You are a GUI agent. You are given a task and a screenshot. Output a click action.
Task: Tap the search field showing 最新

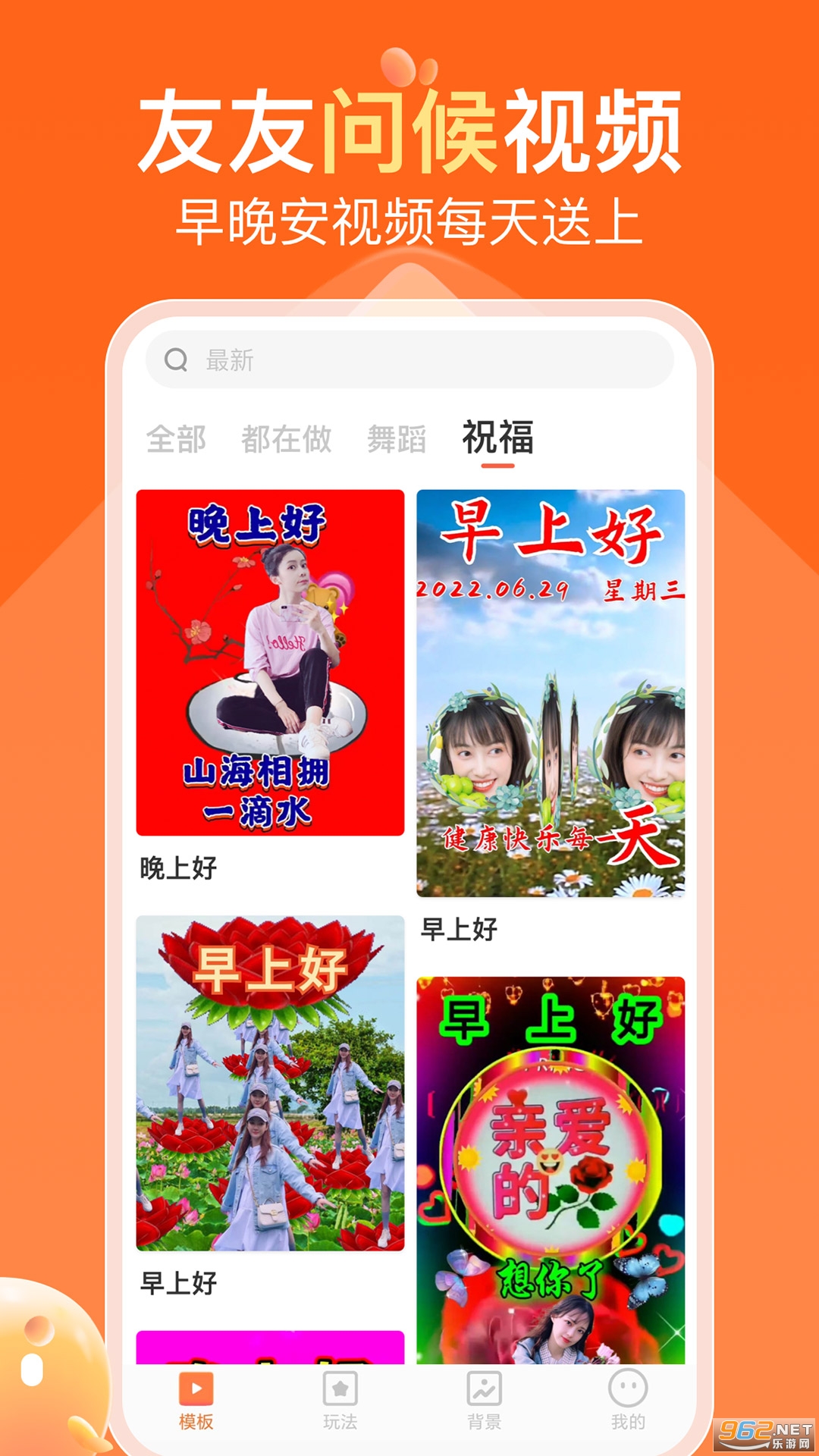coord(303,359)
